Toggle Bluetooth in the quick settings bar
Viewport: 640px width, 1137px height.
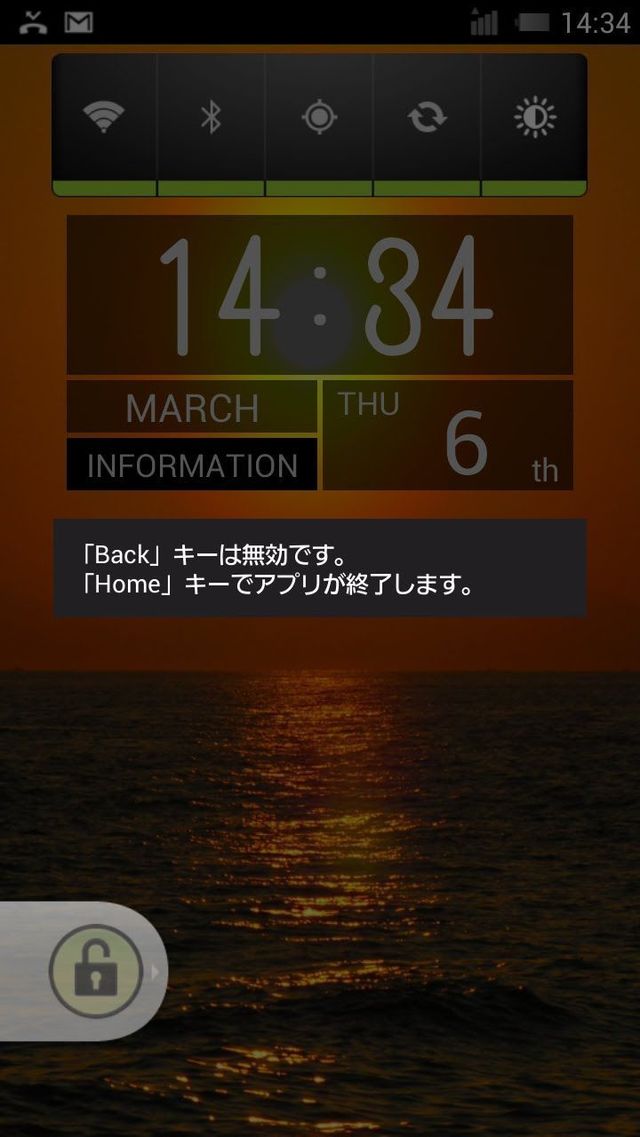point(211,119)
